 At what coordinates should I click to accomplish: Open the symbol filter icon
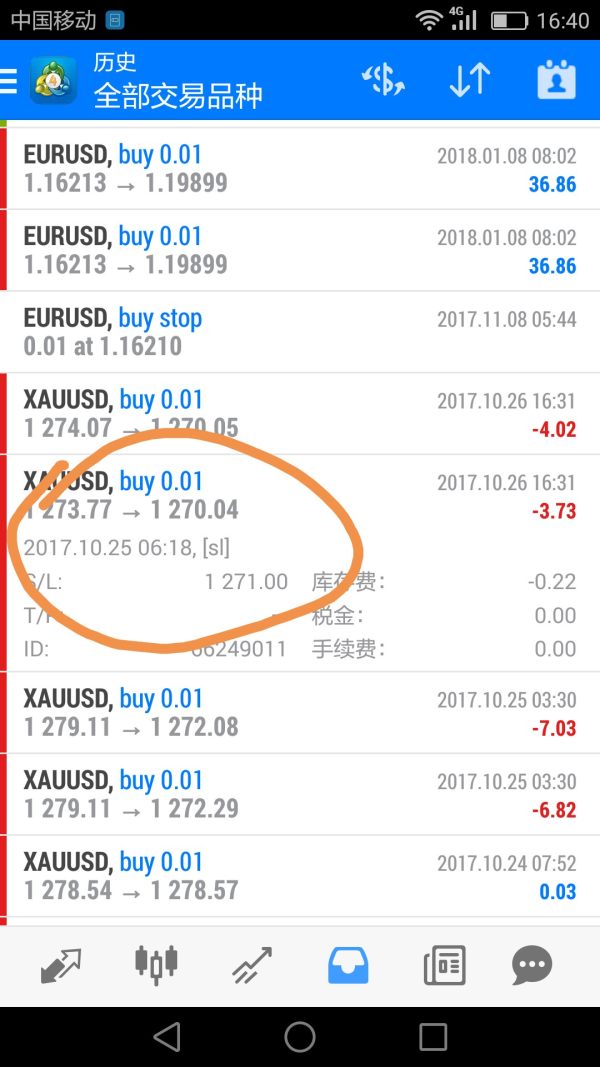pyautogui.click(x=383, y=81)
